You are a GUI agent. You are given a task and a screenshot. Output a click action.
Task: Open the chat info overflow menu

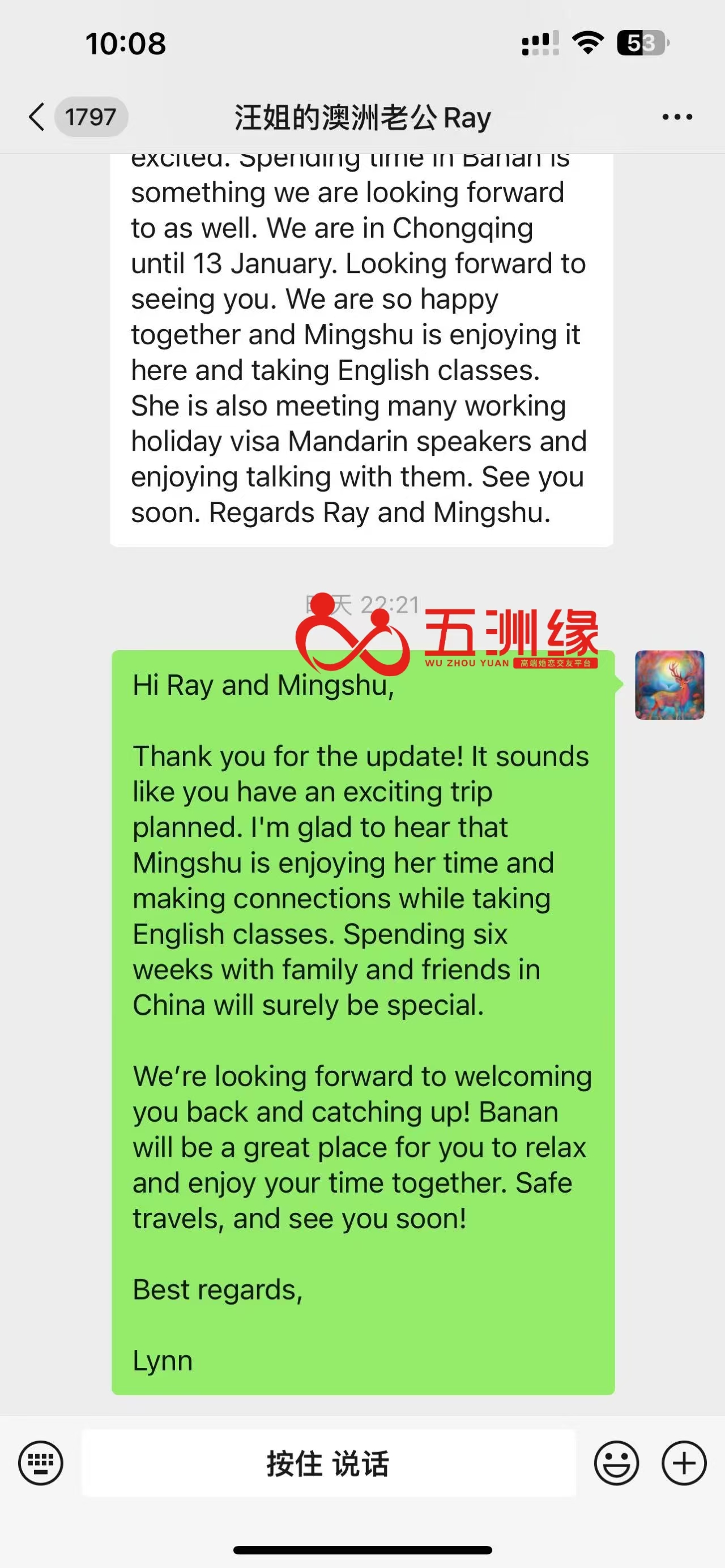677,117
